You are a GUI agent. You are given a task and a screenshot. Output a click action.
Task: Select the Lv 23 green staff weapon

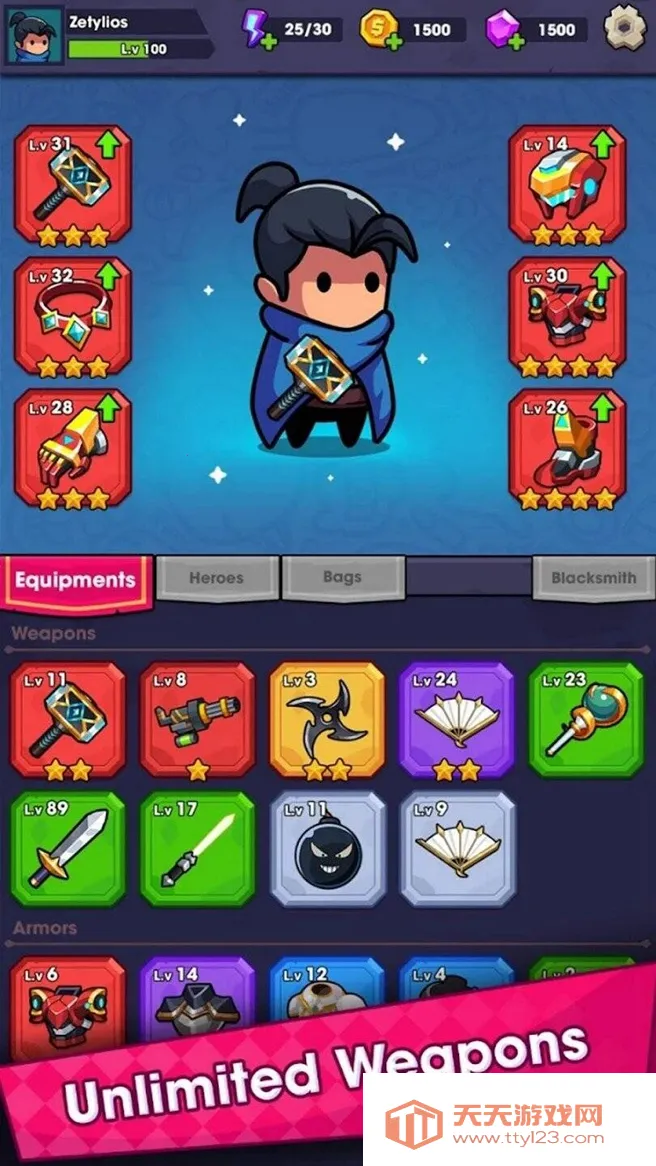[x=586, y=720]
